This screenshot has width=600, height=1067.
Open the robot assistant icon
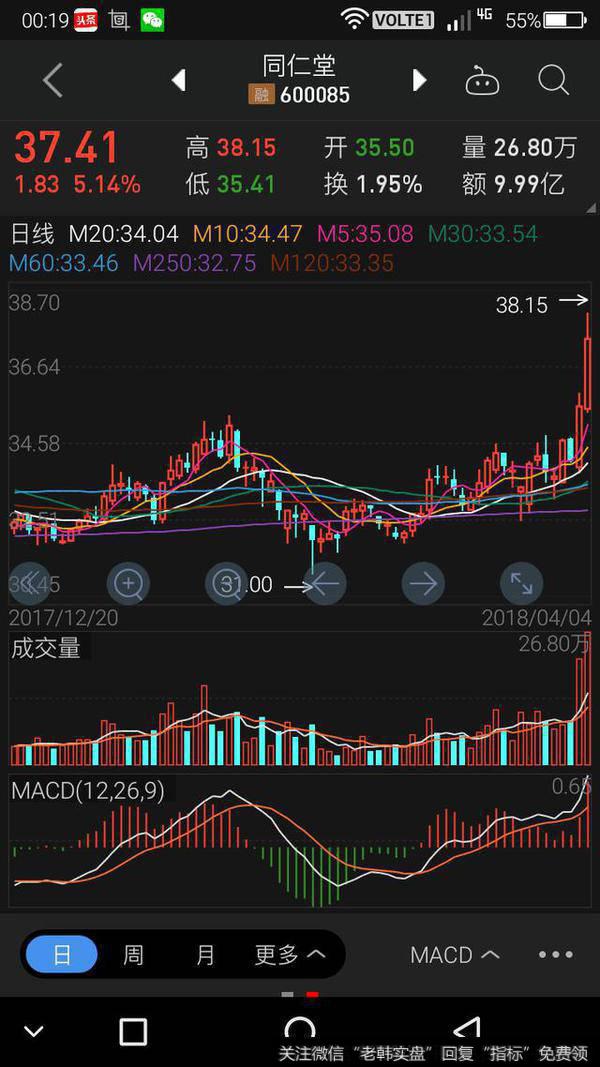482,81
